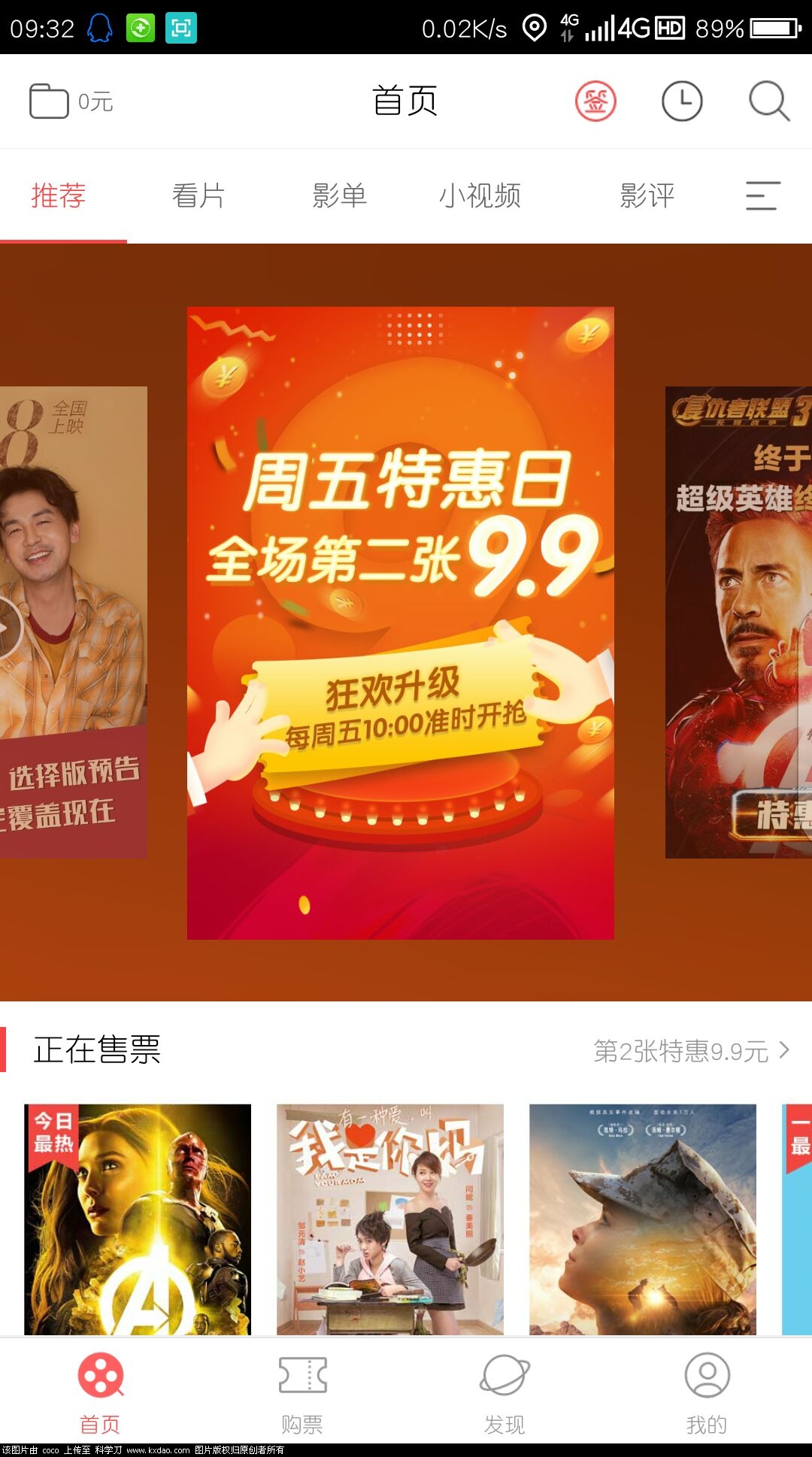Open the red 签 sign-in icon
This screenshot has width=812, height=1457.
click(x=595, y=101)
